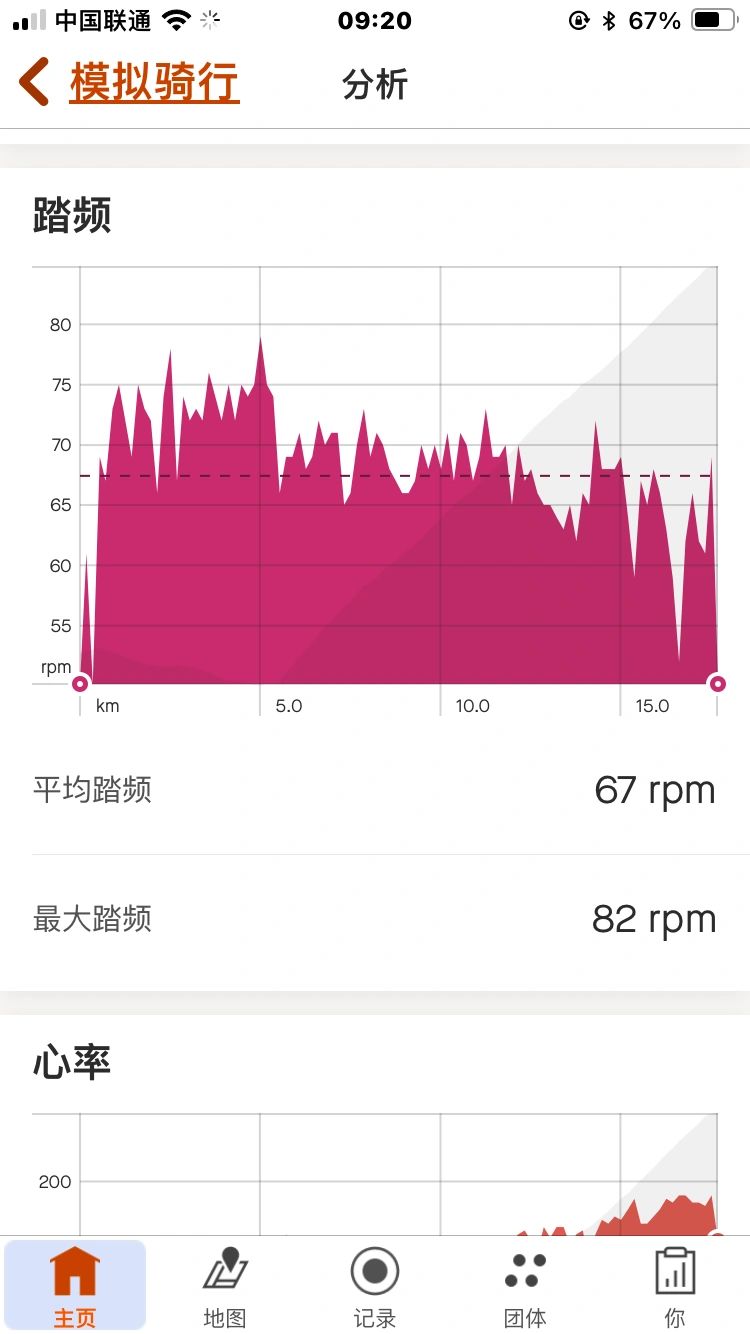Switch to the 主页 tab
The width and height of the screenshot is (750, 1334).
click(75, 1287)
